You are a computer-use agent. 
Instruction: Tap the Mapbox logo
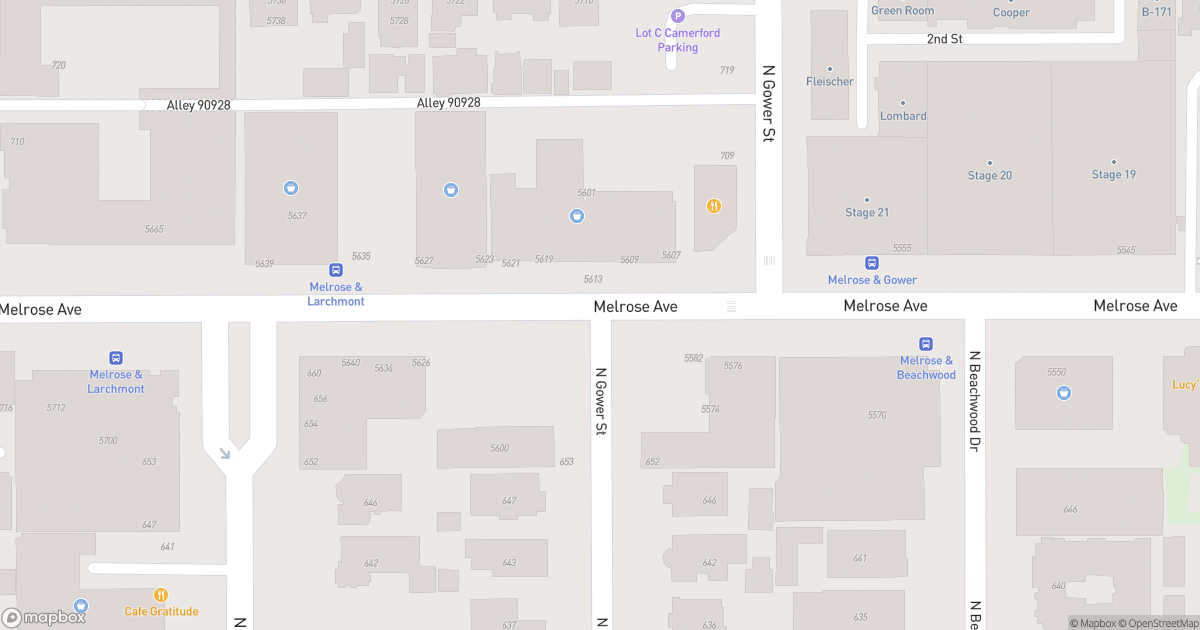(45, 617)
